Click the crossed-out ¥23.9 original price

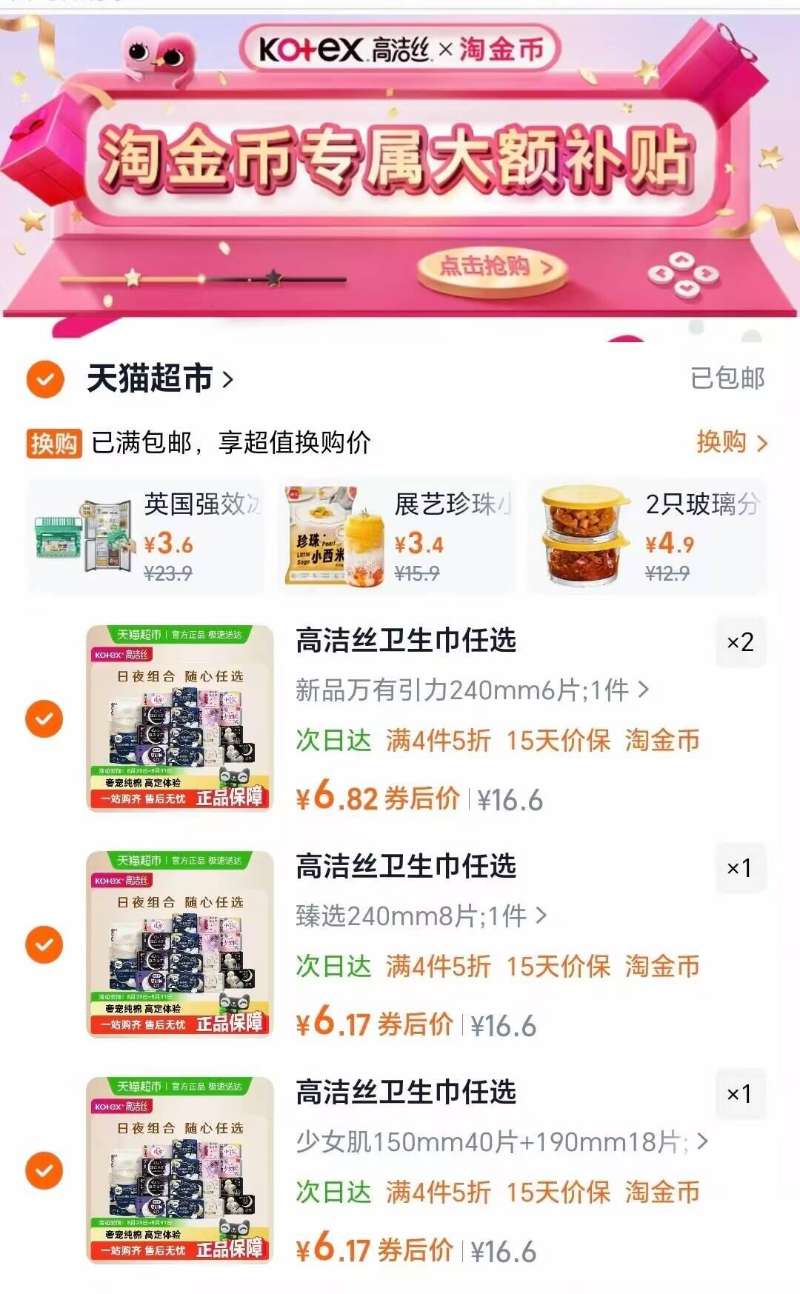170,571
